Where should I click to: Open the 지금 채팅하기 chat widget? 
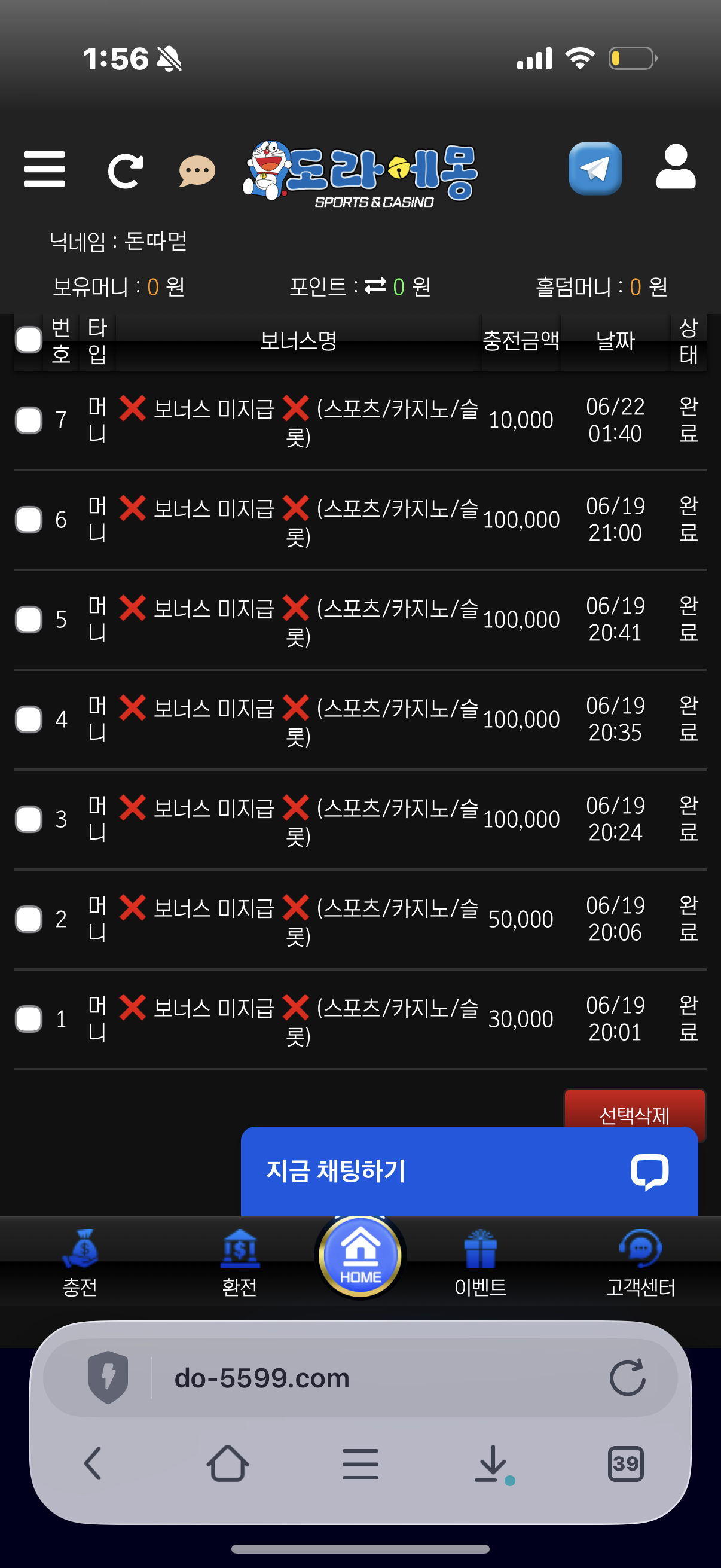(x=469, y=1171)
